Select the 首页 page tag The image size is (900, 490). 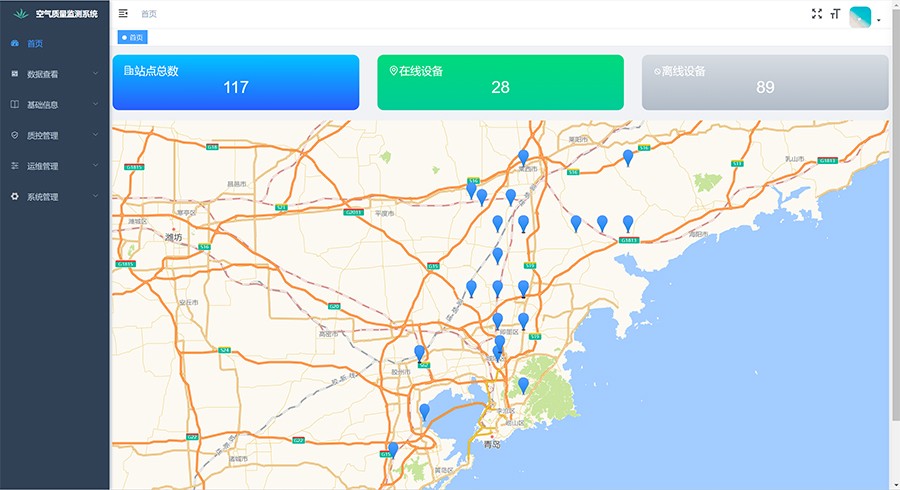pos(132,37)
